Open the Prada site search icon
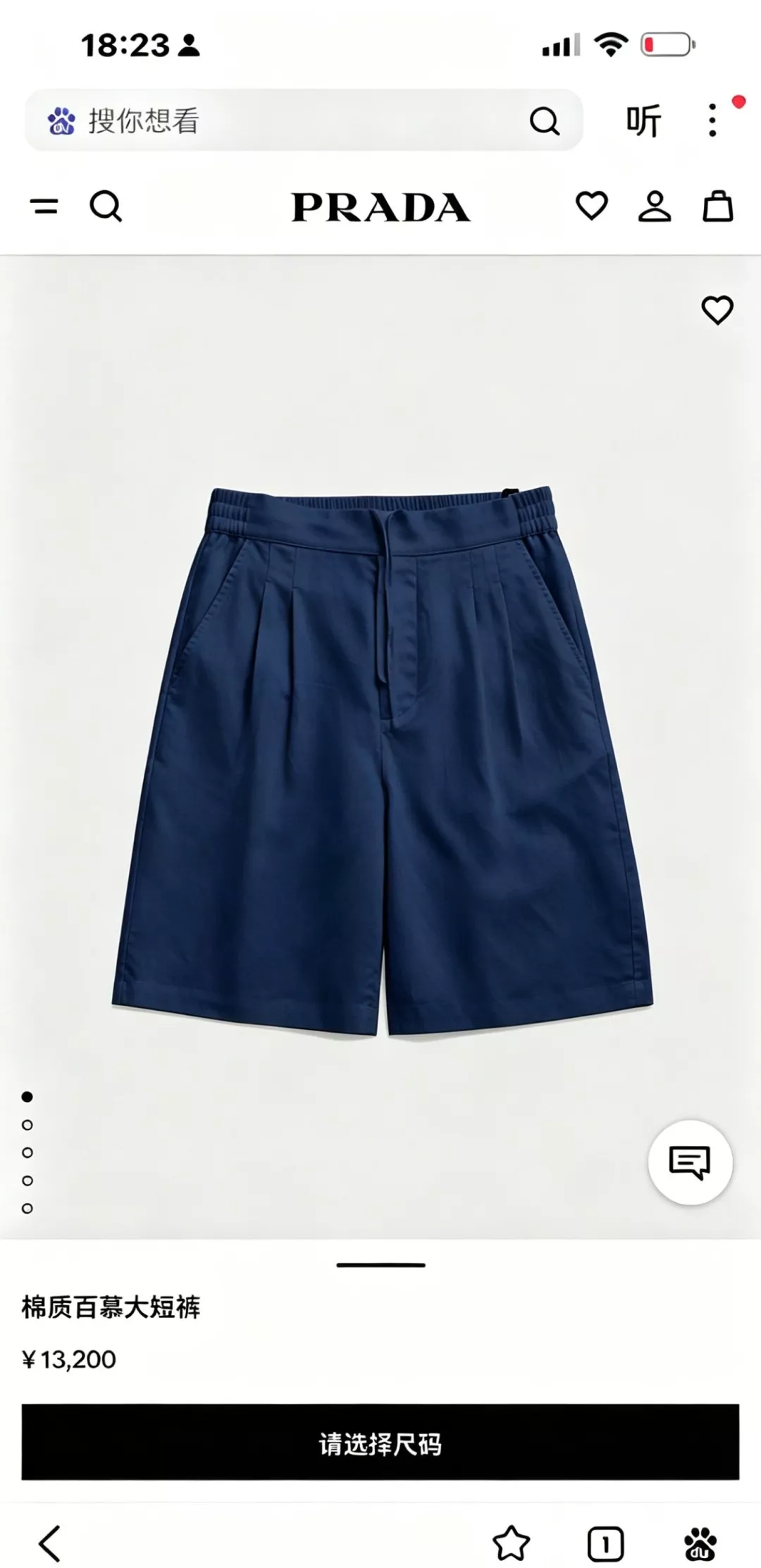Image resolution: width=761 pixels, height=1568 pixels. point(106,206)
